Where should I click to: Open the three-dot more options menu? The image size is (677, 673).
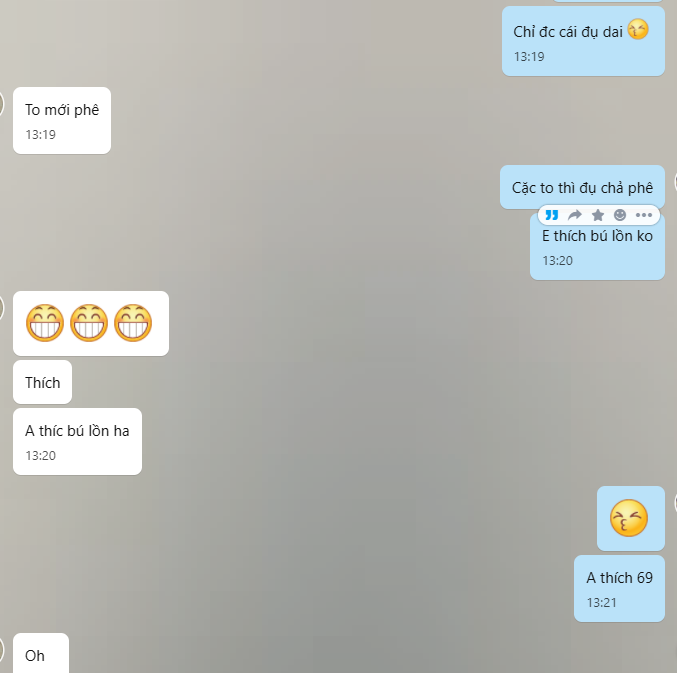(643, 215)
